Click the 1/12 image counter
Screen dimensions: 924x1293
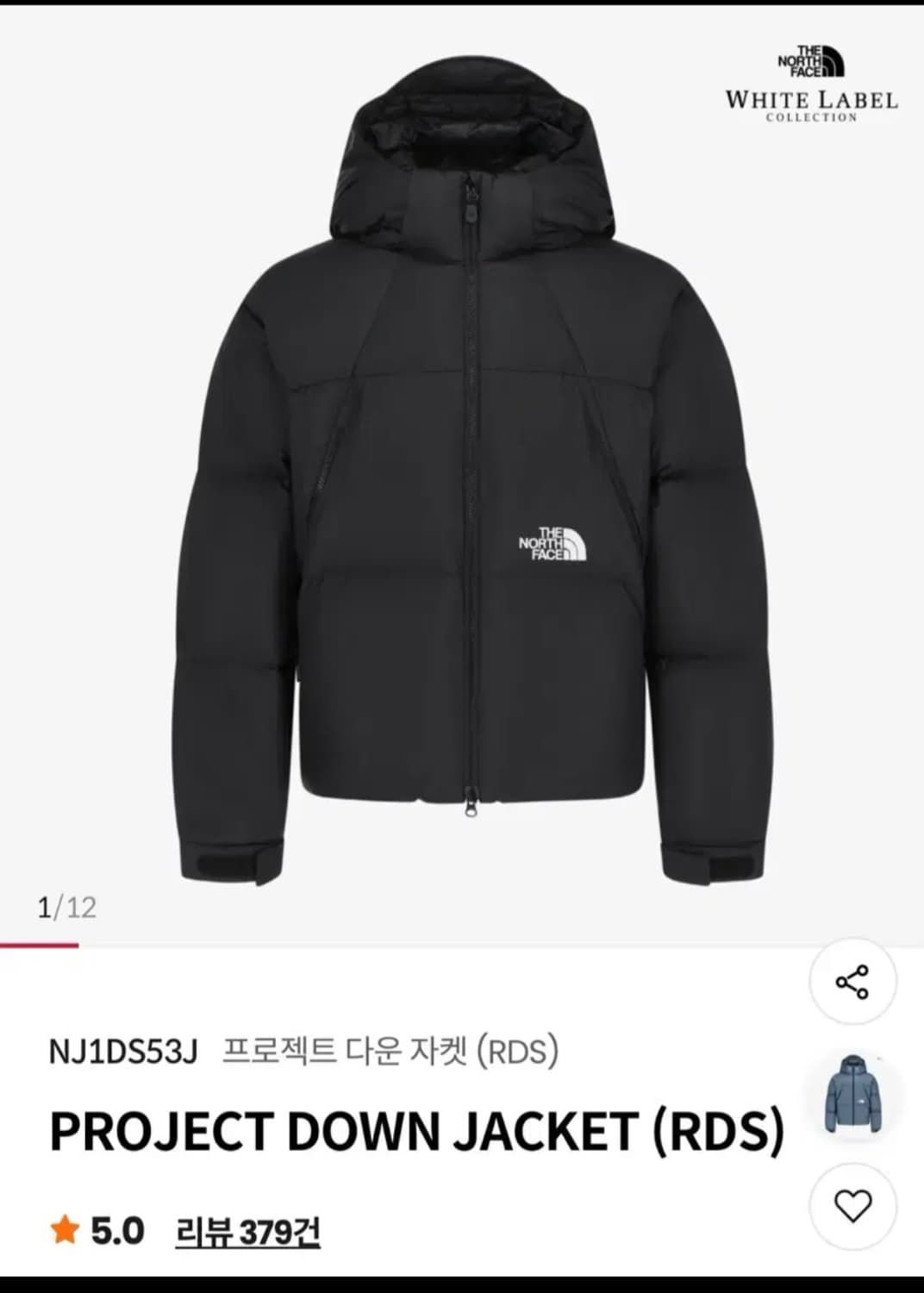67,904
